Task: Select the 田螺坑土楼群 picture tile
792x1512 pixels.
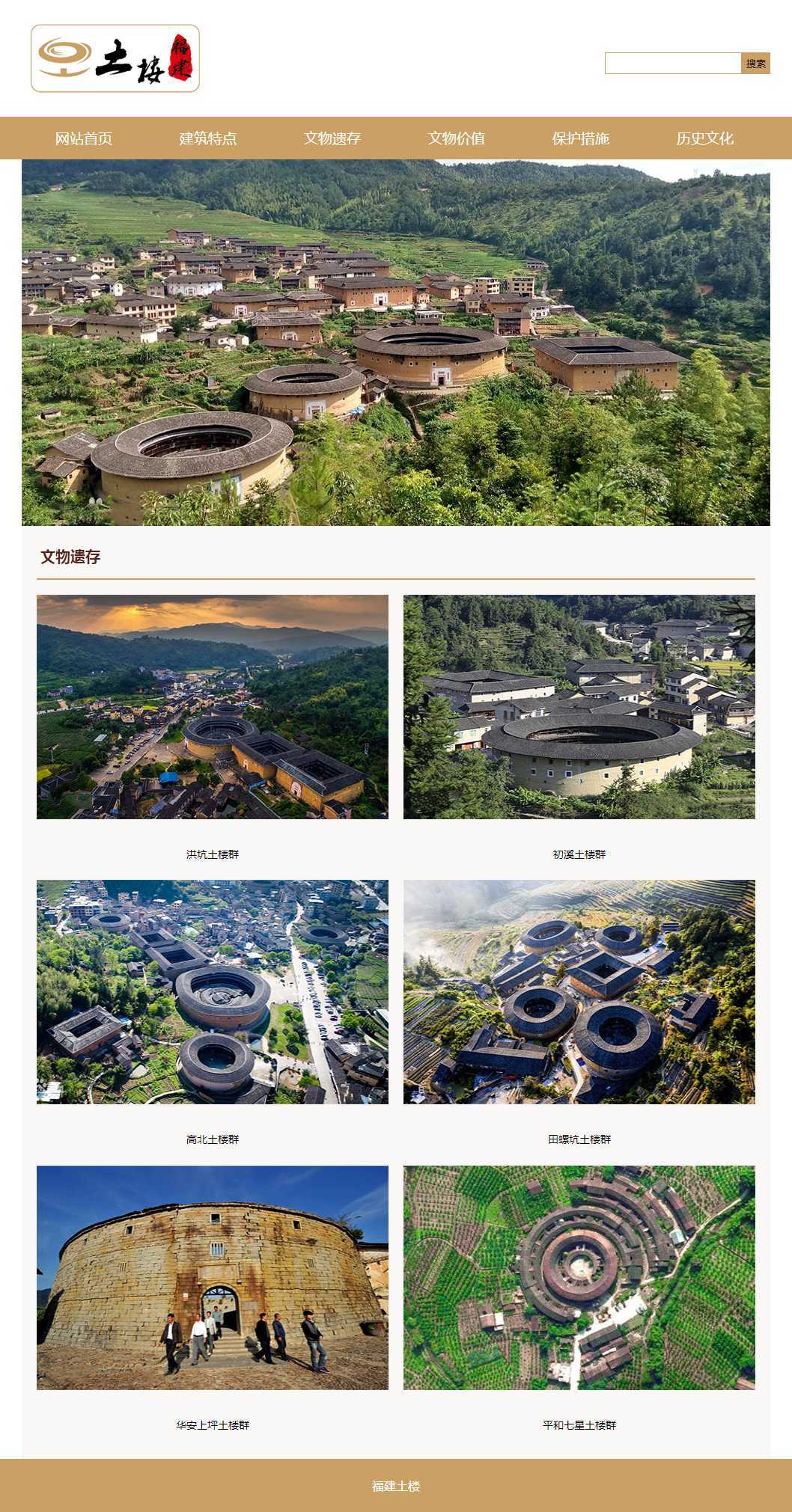Action: (x=579, y=992)
